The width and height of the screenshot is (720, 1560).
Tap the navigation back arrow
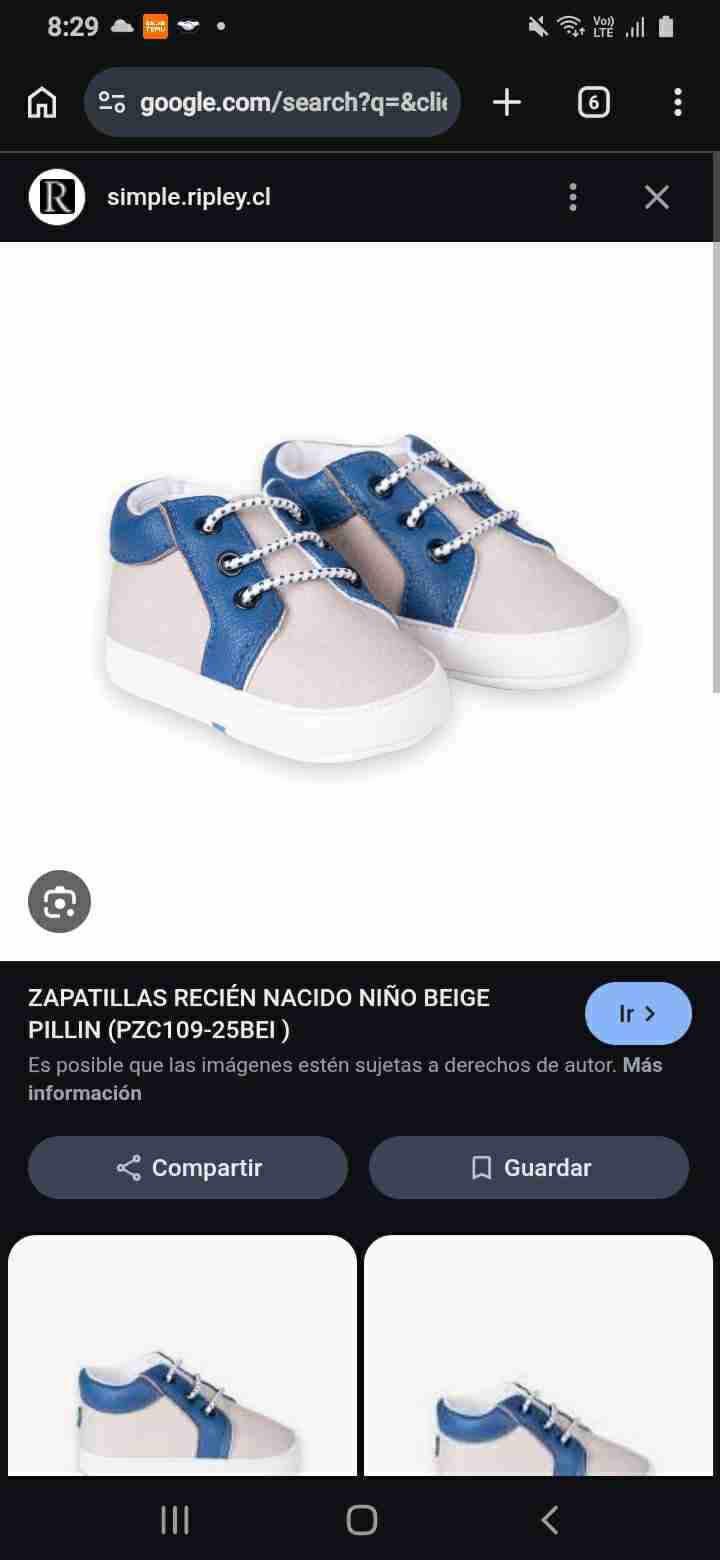(x=549, y=1519)
